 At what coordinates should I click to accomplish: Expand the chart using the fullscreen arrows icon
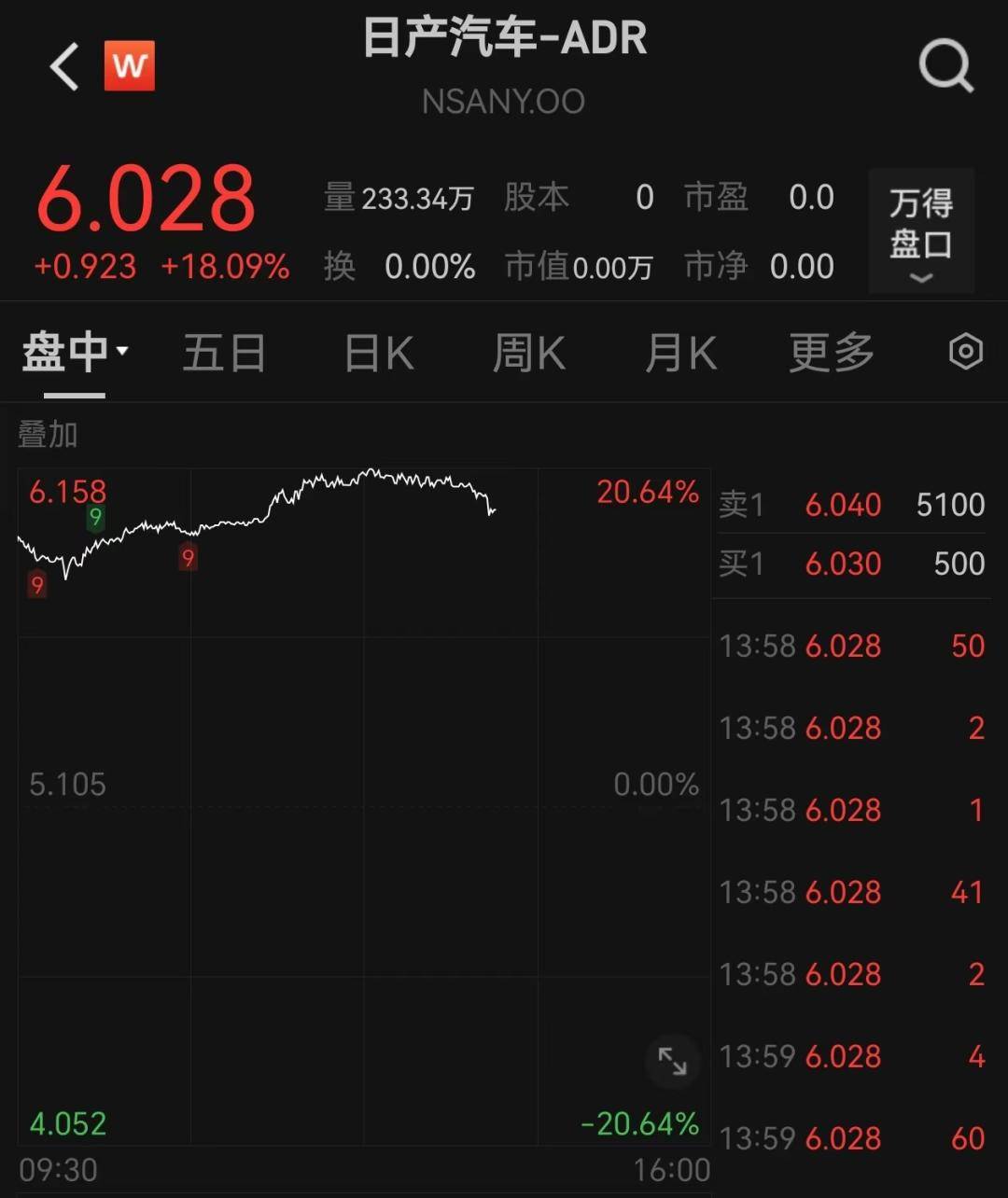click(x=674, y=1061)
